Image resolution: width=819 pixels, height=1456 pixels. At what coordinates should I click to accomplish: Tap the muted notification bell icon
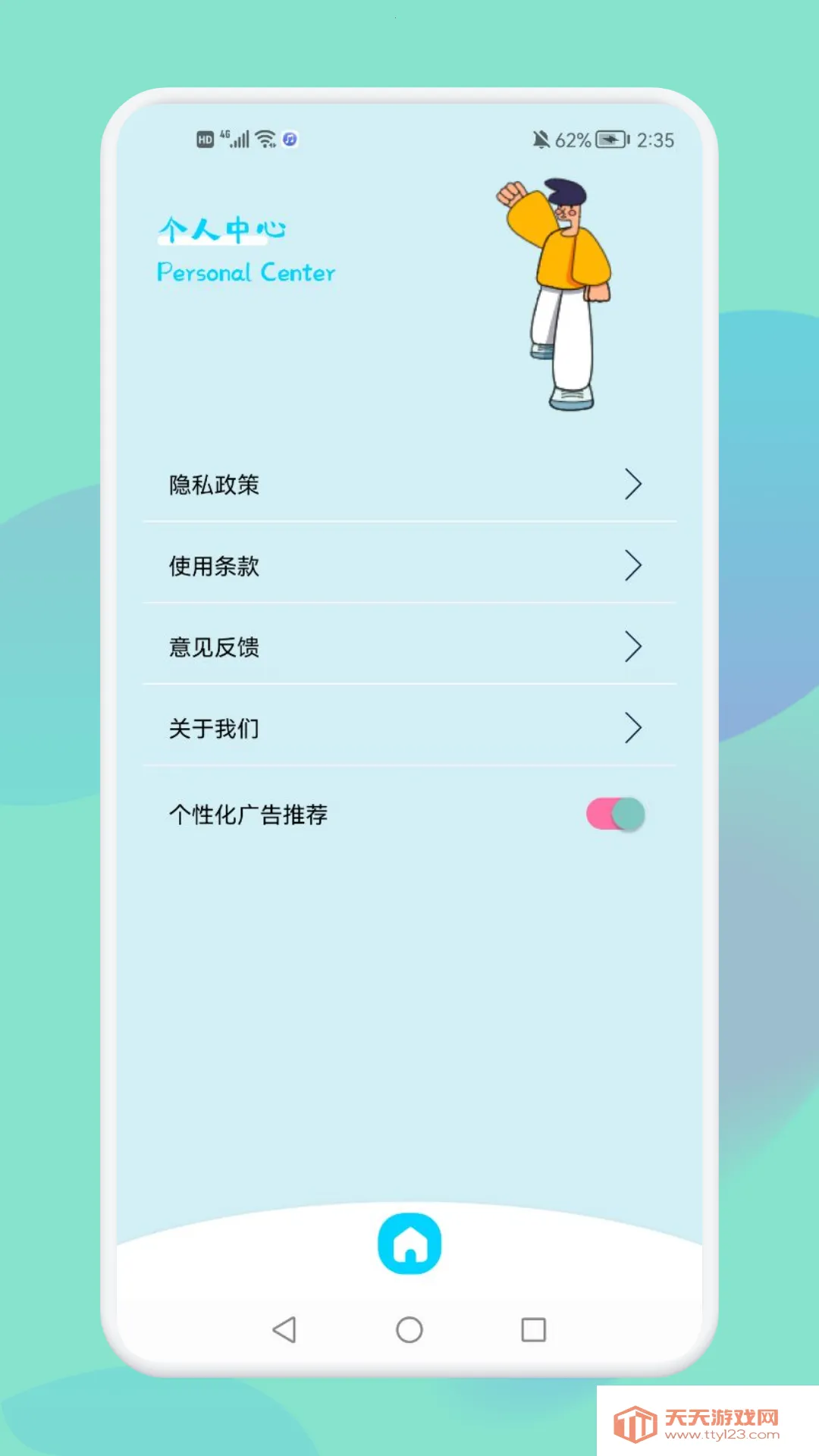(x=540, y=139)
